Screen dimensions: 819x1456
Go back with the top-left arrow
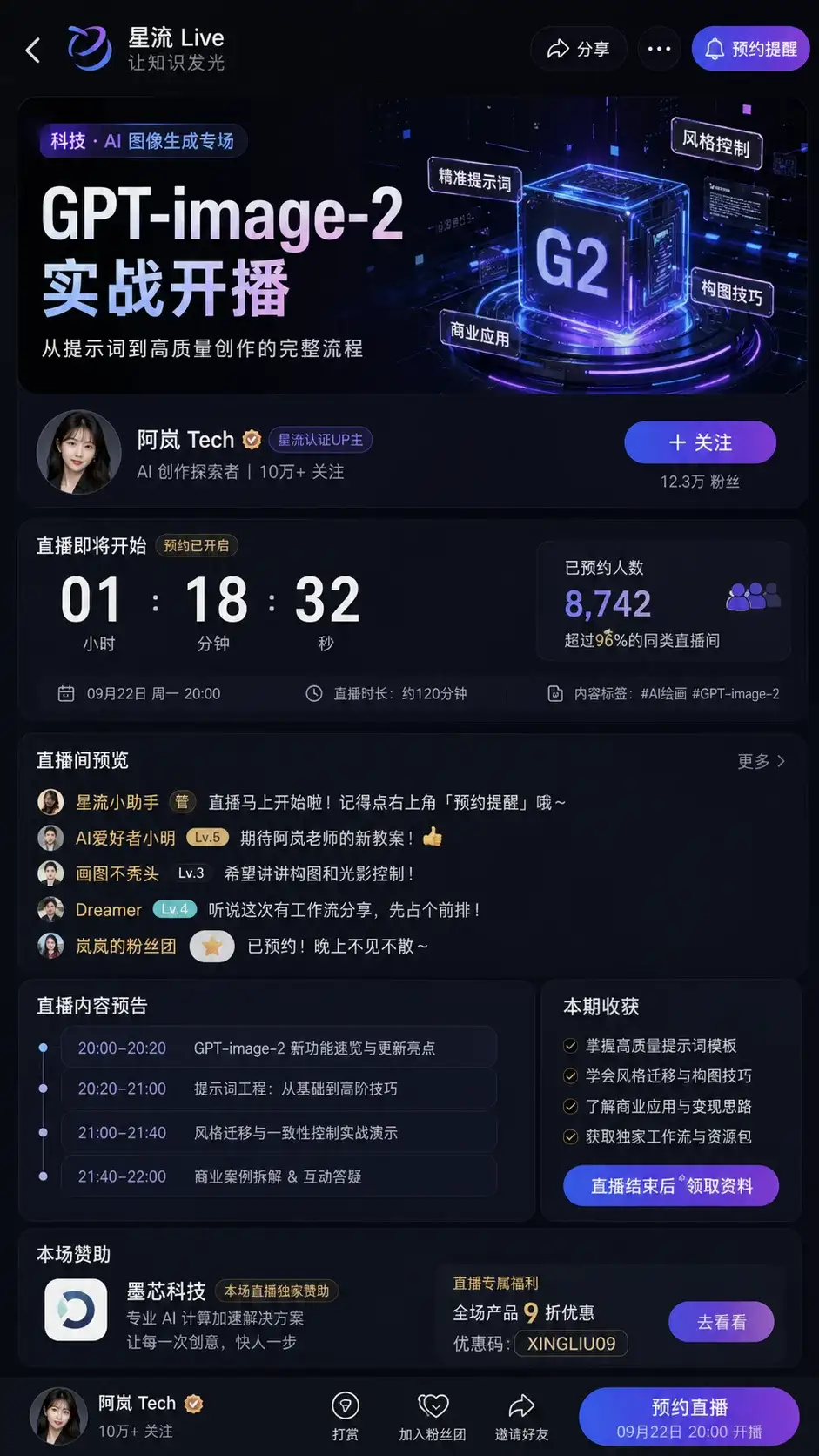33,51
